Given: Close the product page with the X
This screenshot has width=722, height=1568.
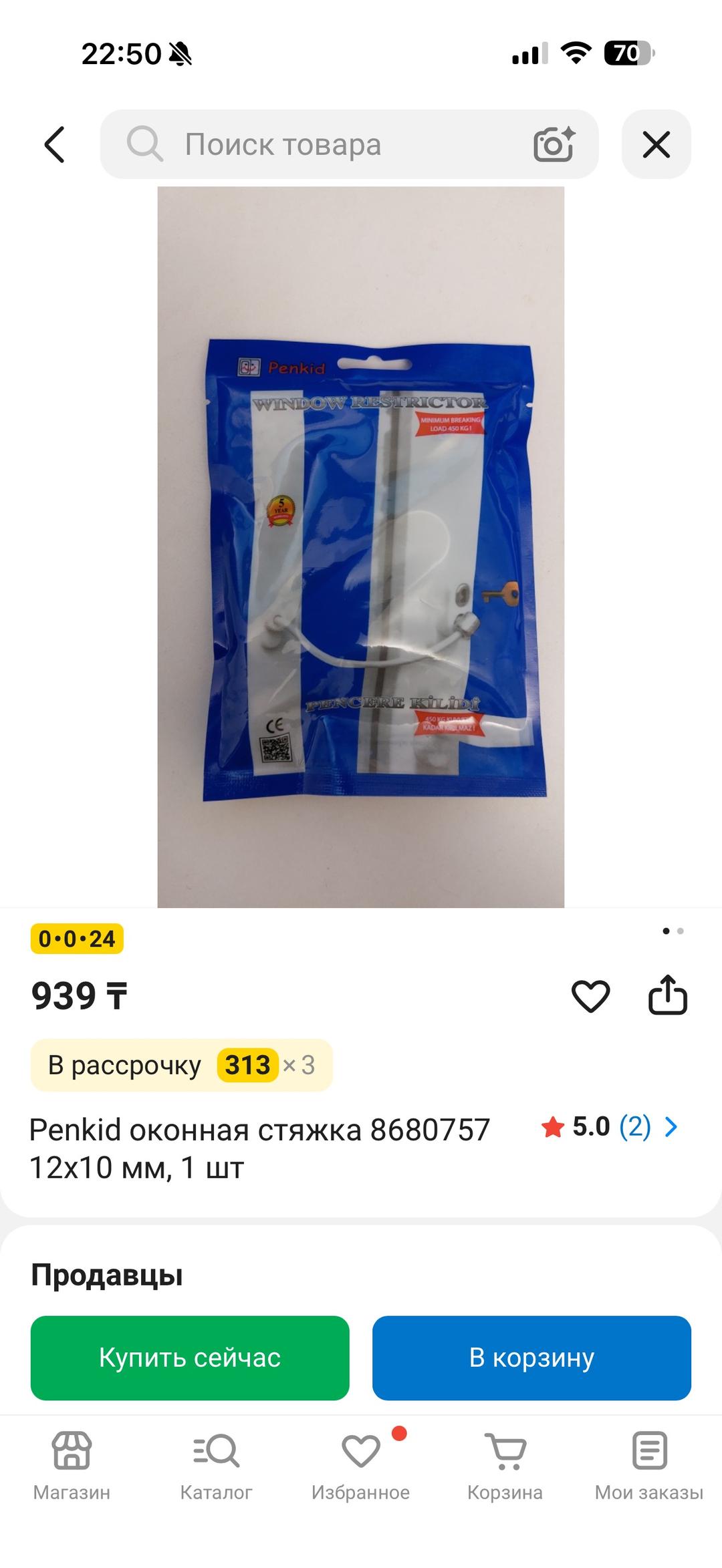Looking at the screenshot, I should (x=656, y=144).
